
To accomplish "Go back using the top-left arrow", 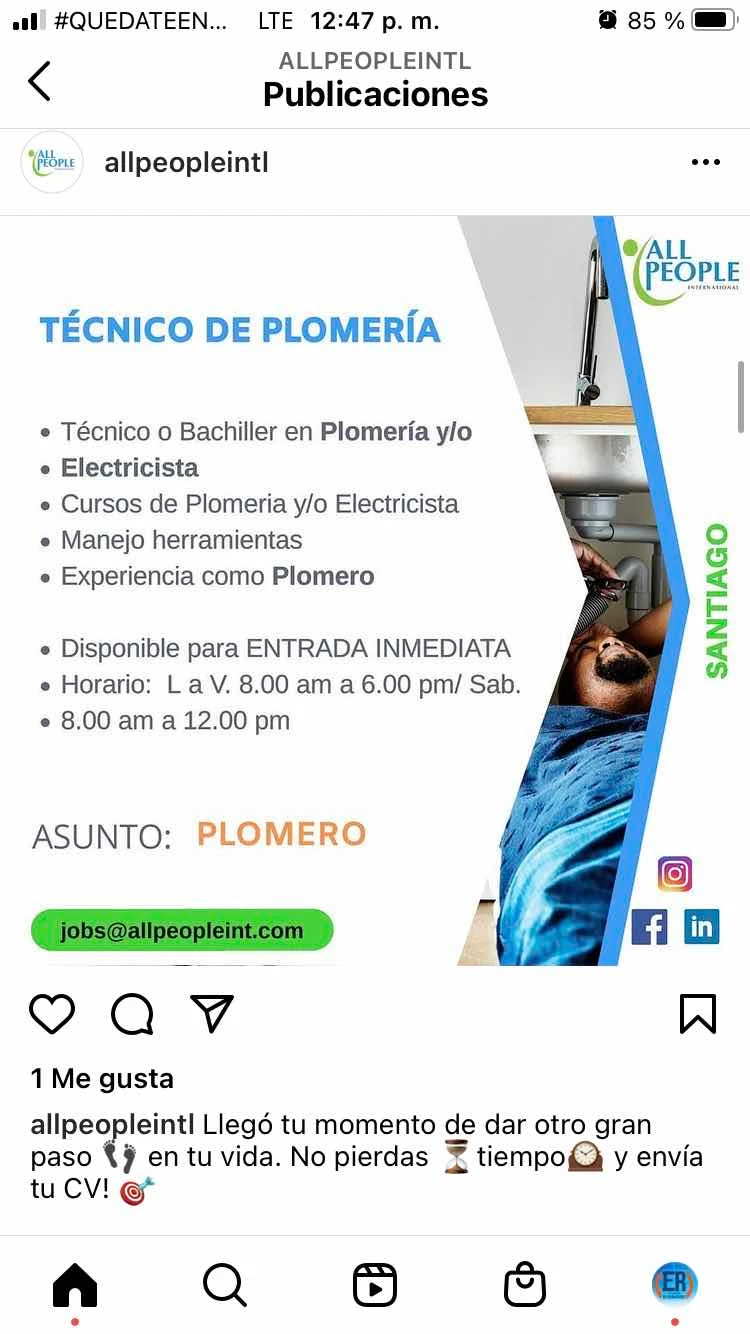I will pyautogui.click(x=39, y=81).
